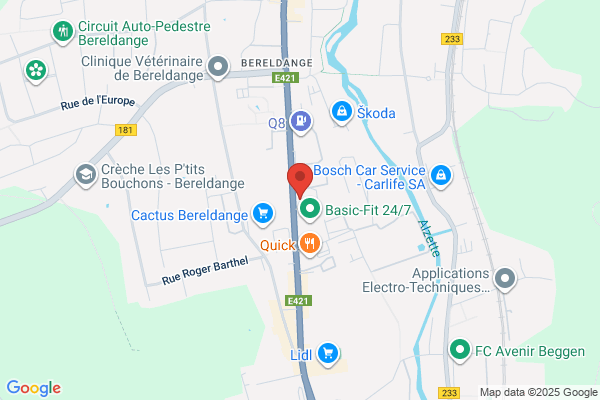Open Bosch Car Service - Carlife SA marker

[x=441, y=176]
